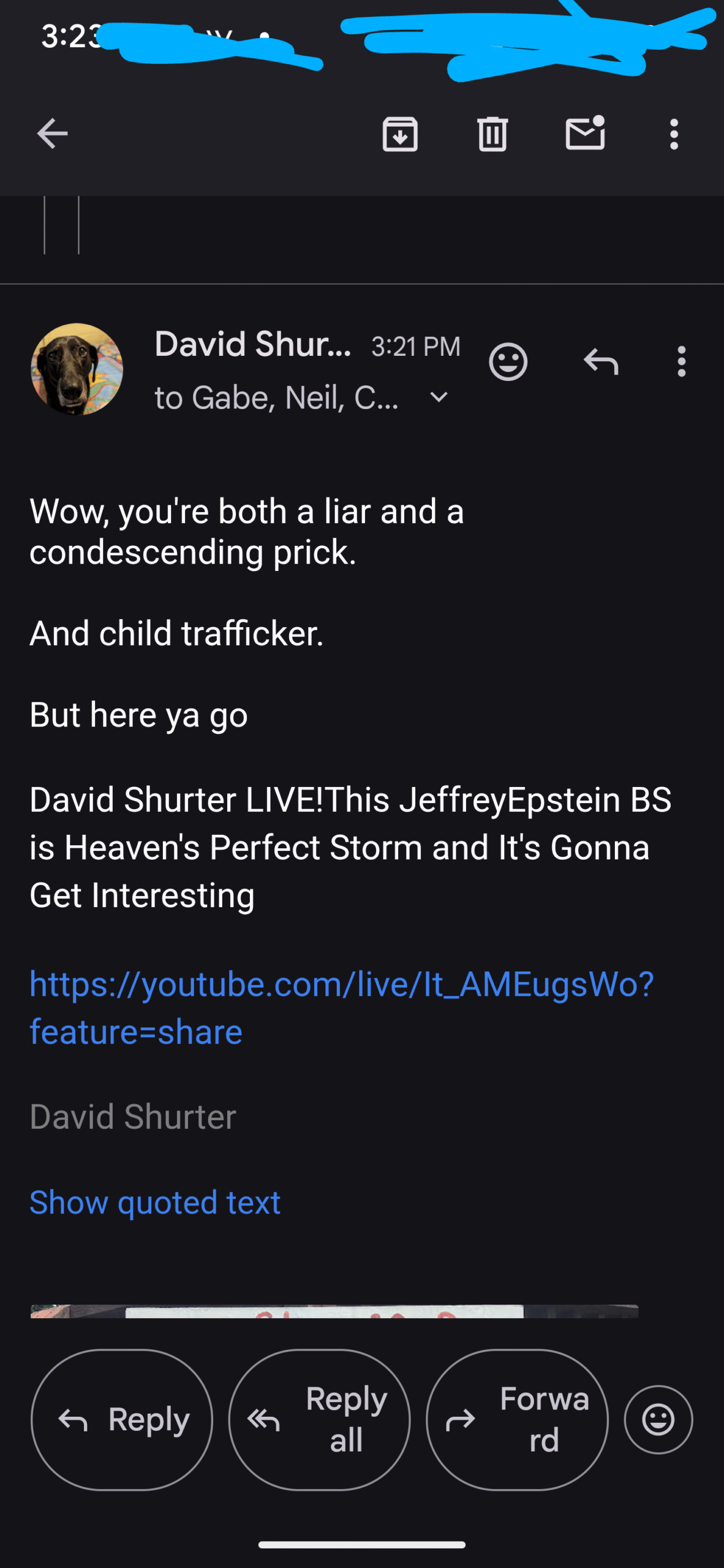
Task: Add emoji reaction next to message time
Action: [508, 362]
